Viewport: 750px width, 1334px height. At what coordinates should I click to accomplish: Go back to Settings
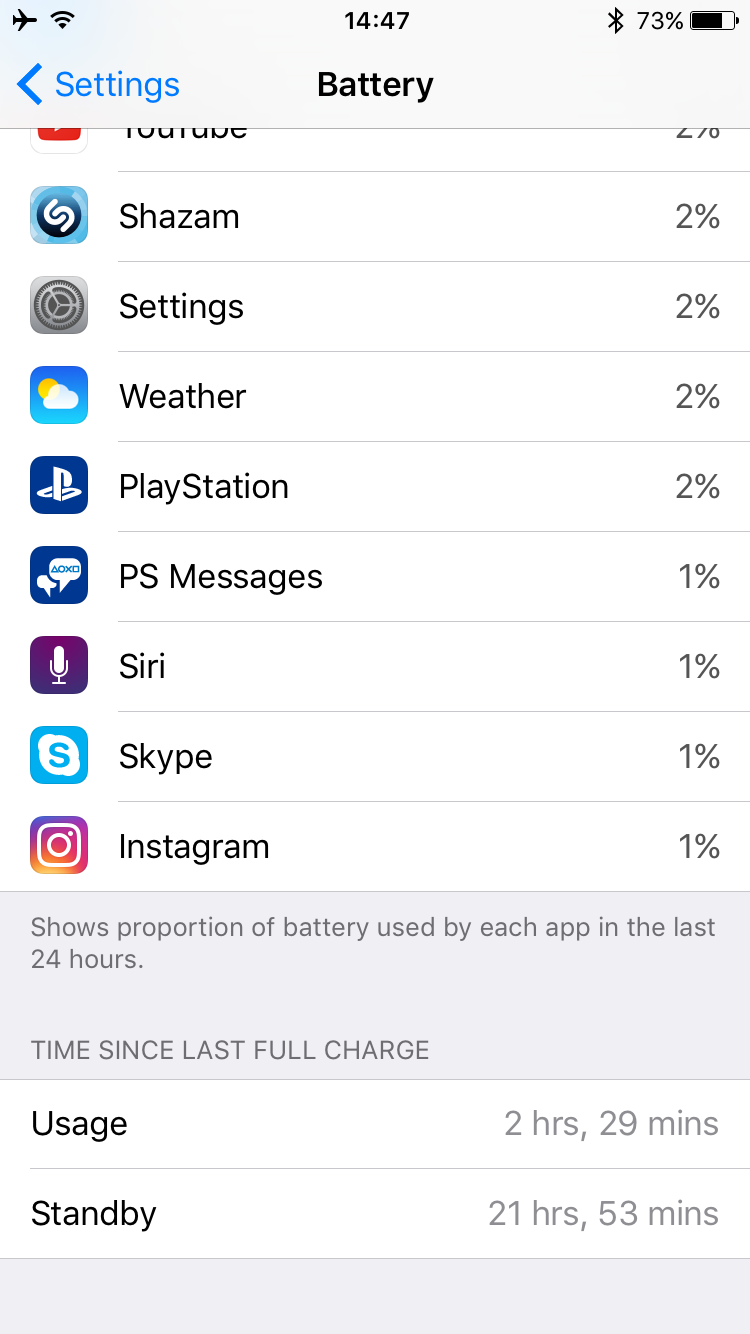tap(98, 85)
